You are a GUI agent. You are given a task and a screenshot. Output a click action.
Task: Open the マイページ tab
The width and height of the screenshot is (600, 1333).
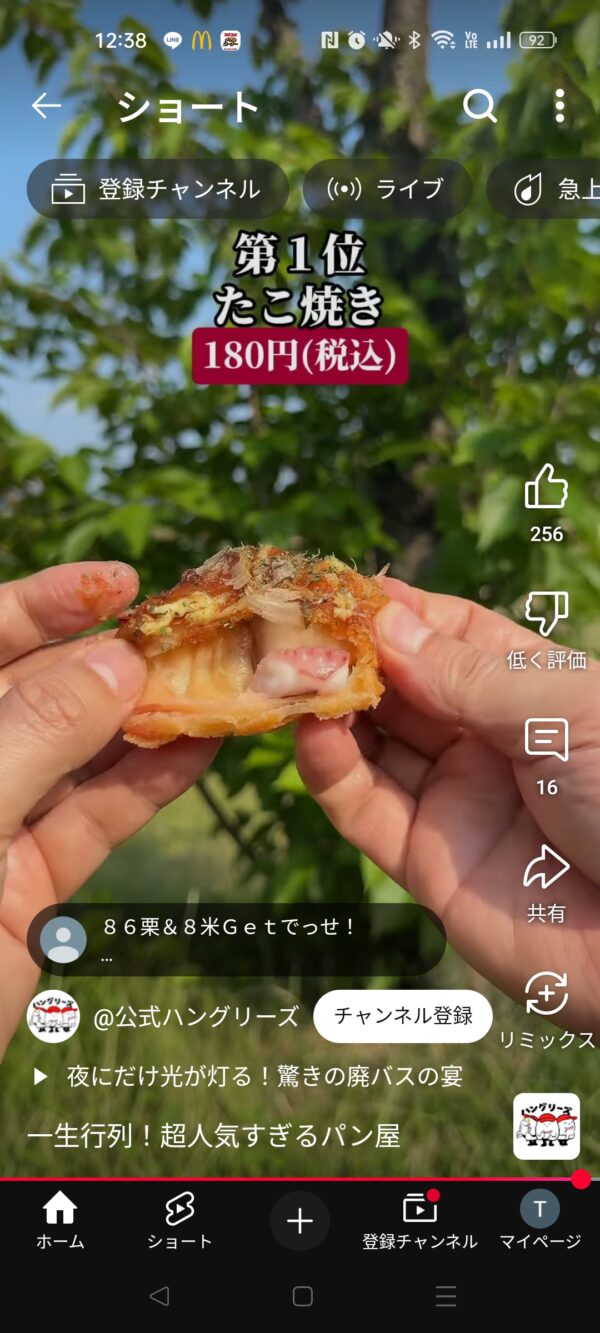tap(540, 1221)
